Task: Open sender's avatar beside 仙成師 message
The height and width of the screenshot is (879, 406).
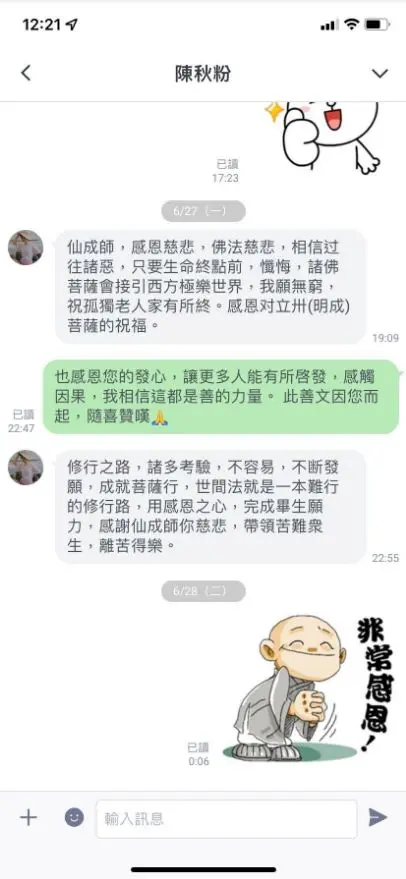Action: (x=25, y=247)
